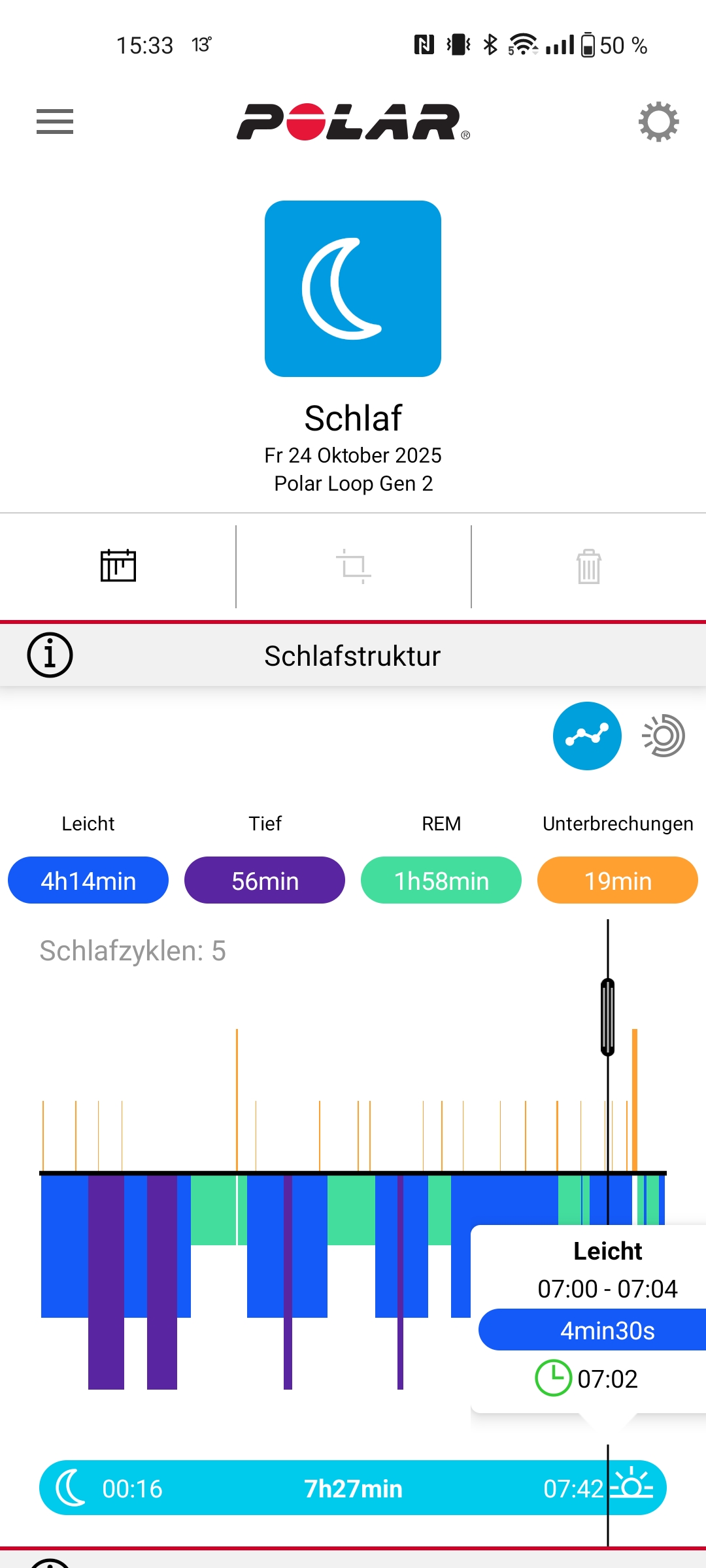This screenshot has height=1568, width=706.
Task: Tap the REM 1h58min pill
Action: 441,880
